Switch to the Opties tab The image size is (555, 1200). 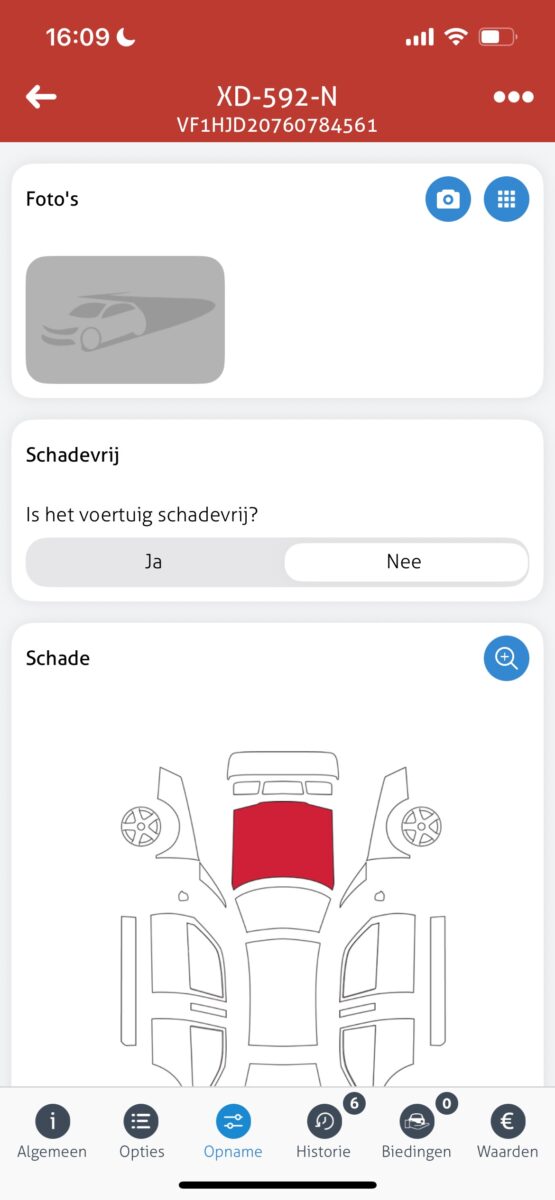(x=141, y=1132)
